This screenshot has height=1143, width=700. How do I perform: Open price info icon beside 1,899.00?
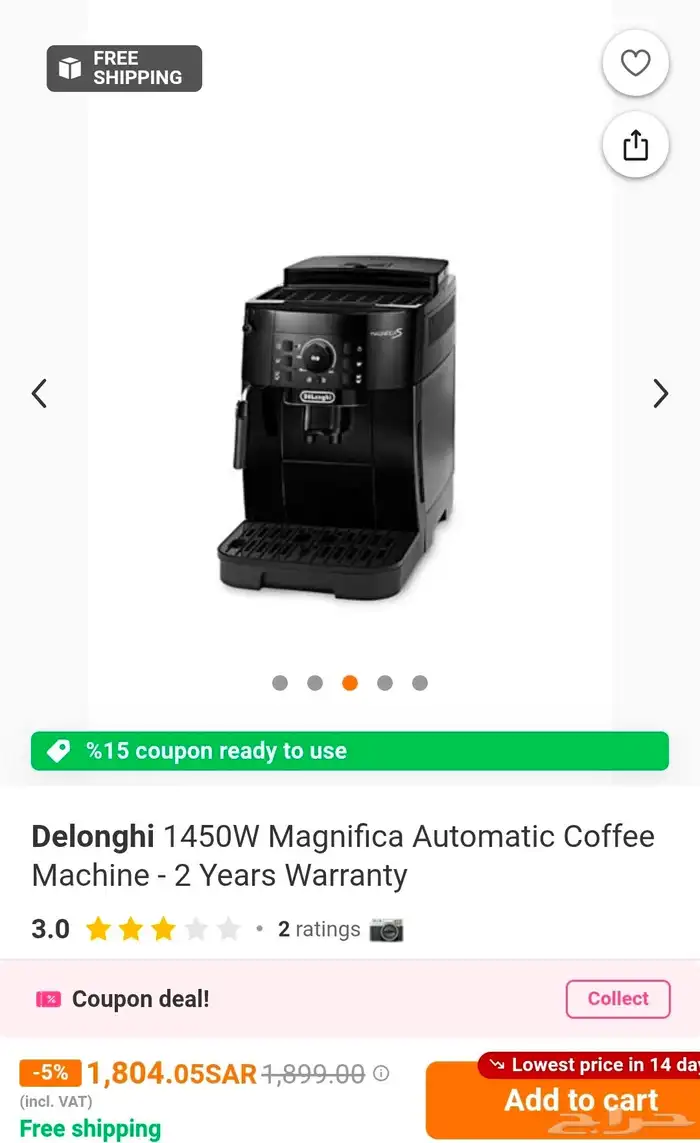(381, 1073)
